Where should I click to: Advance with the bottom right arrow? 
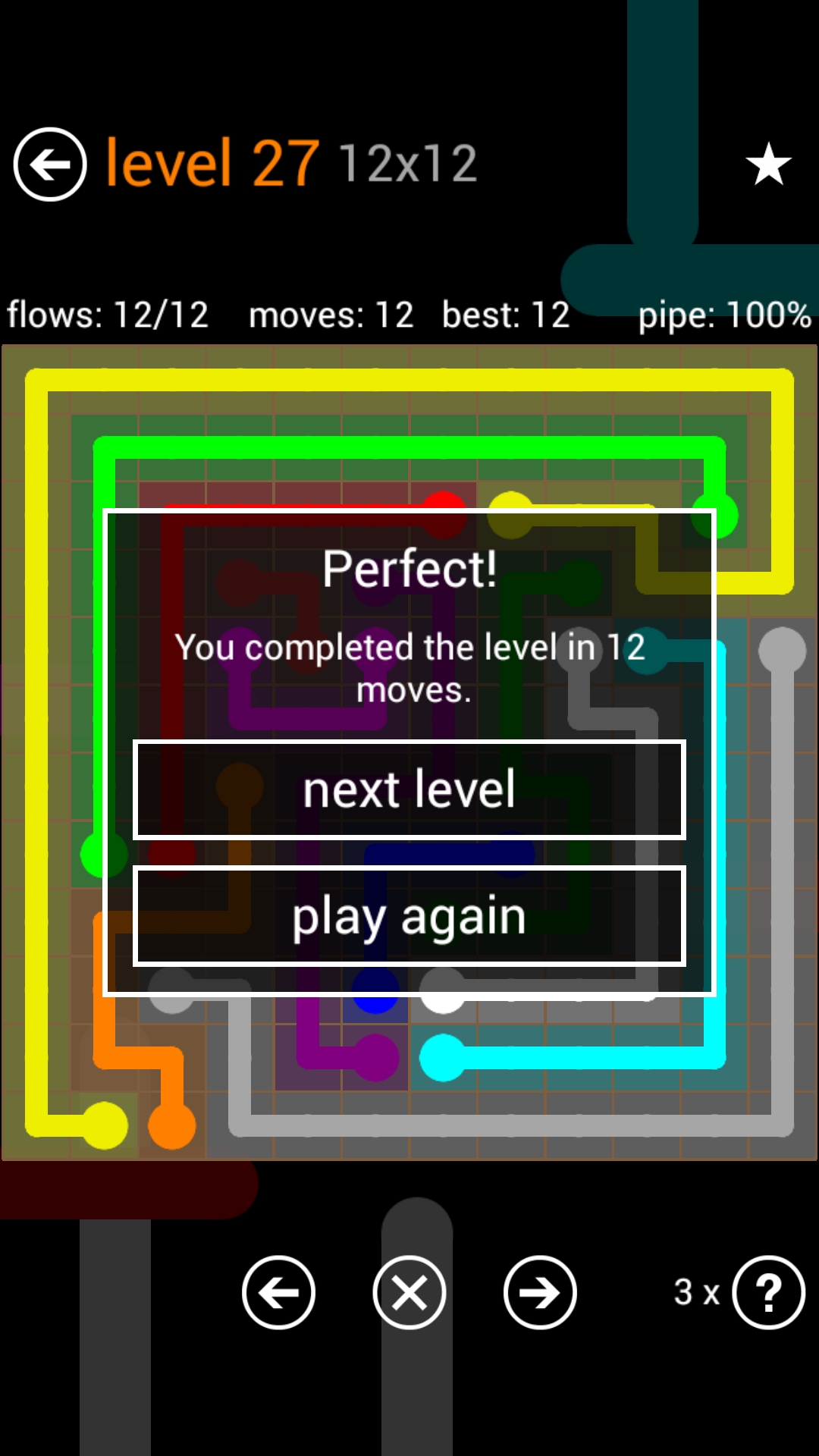(540, 1292)
